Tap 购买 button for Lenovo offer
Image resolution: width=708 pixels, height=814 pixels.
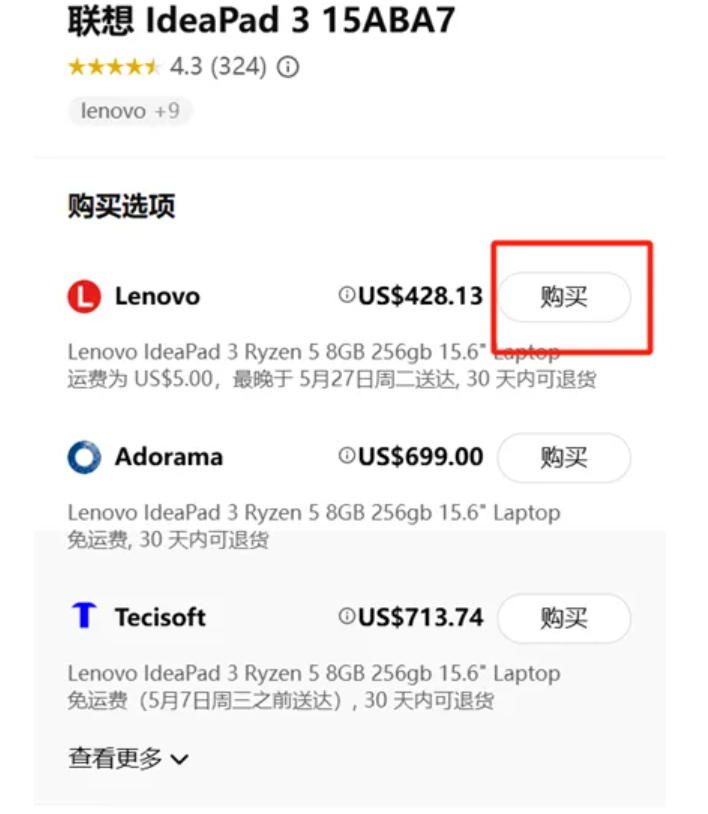click(x=564, y=297)
